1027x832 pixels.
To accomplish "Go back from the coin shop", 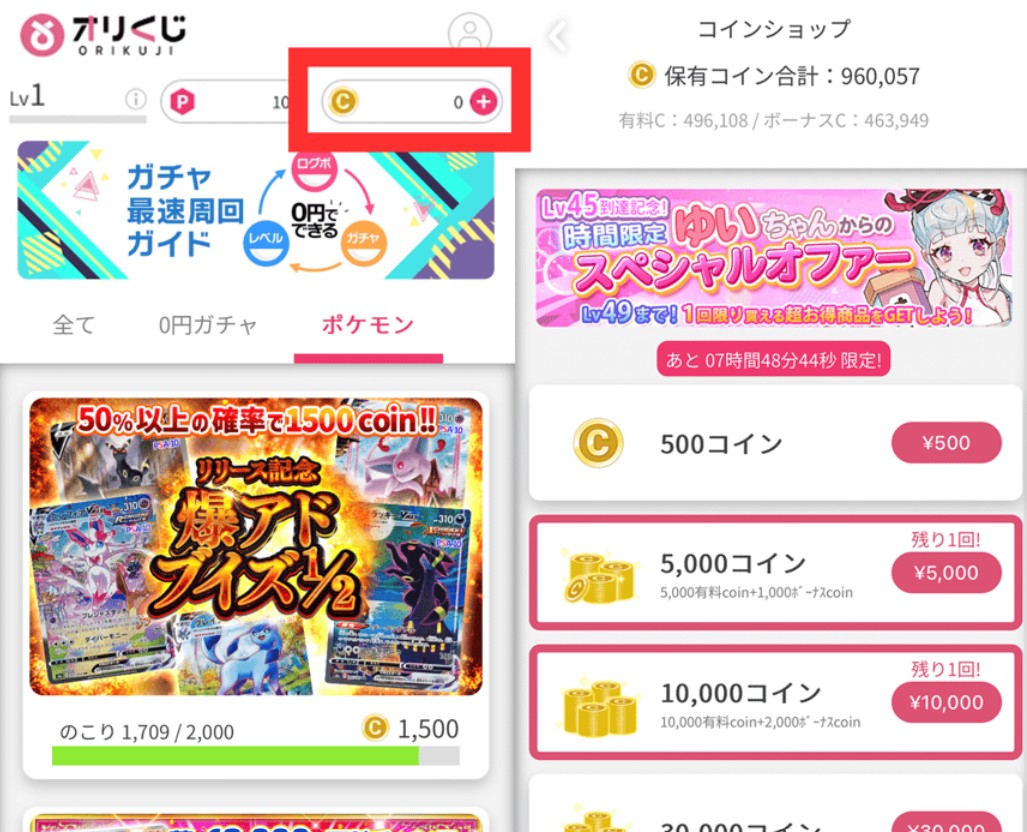I will point(558,36).
